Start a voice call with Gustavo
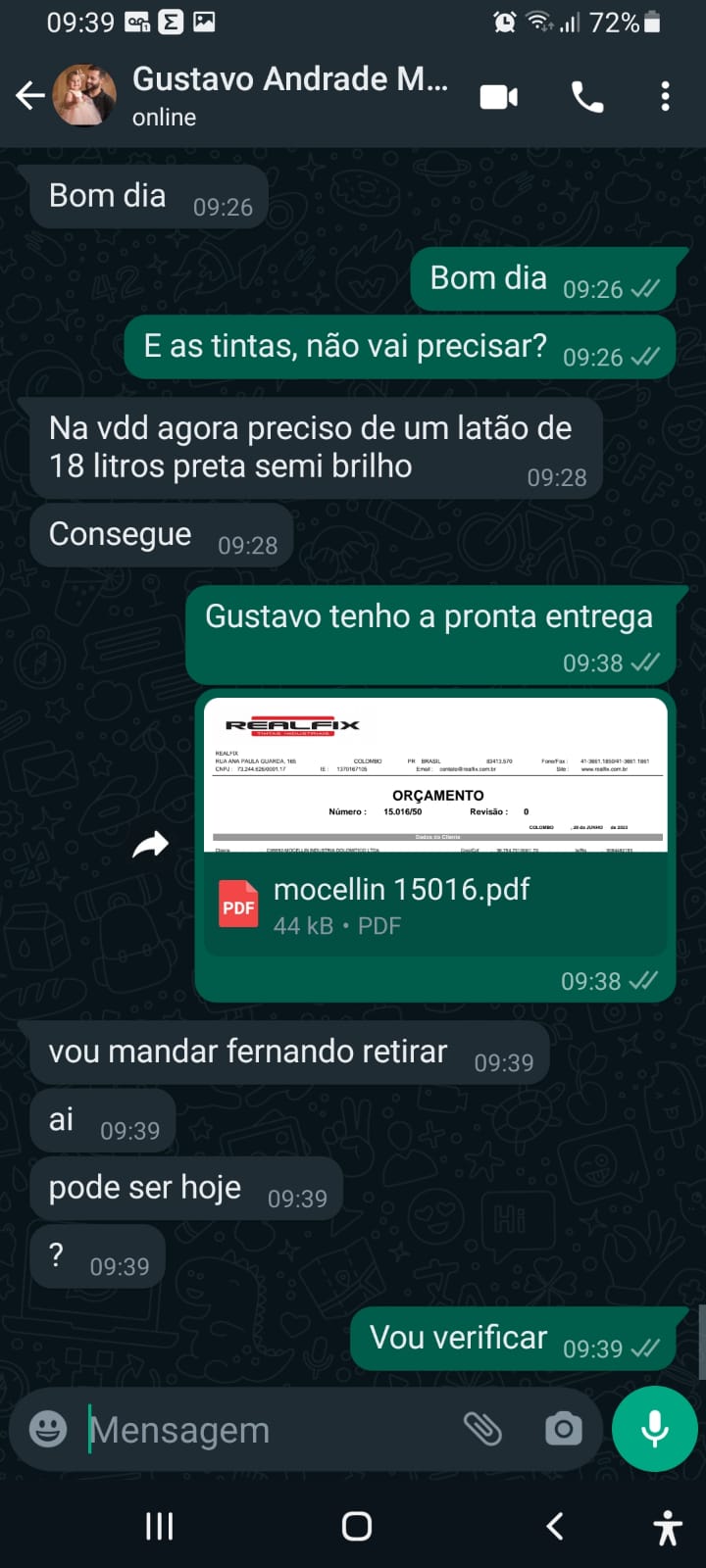The height and width of the screenshot is (1568, 706). 587,97
